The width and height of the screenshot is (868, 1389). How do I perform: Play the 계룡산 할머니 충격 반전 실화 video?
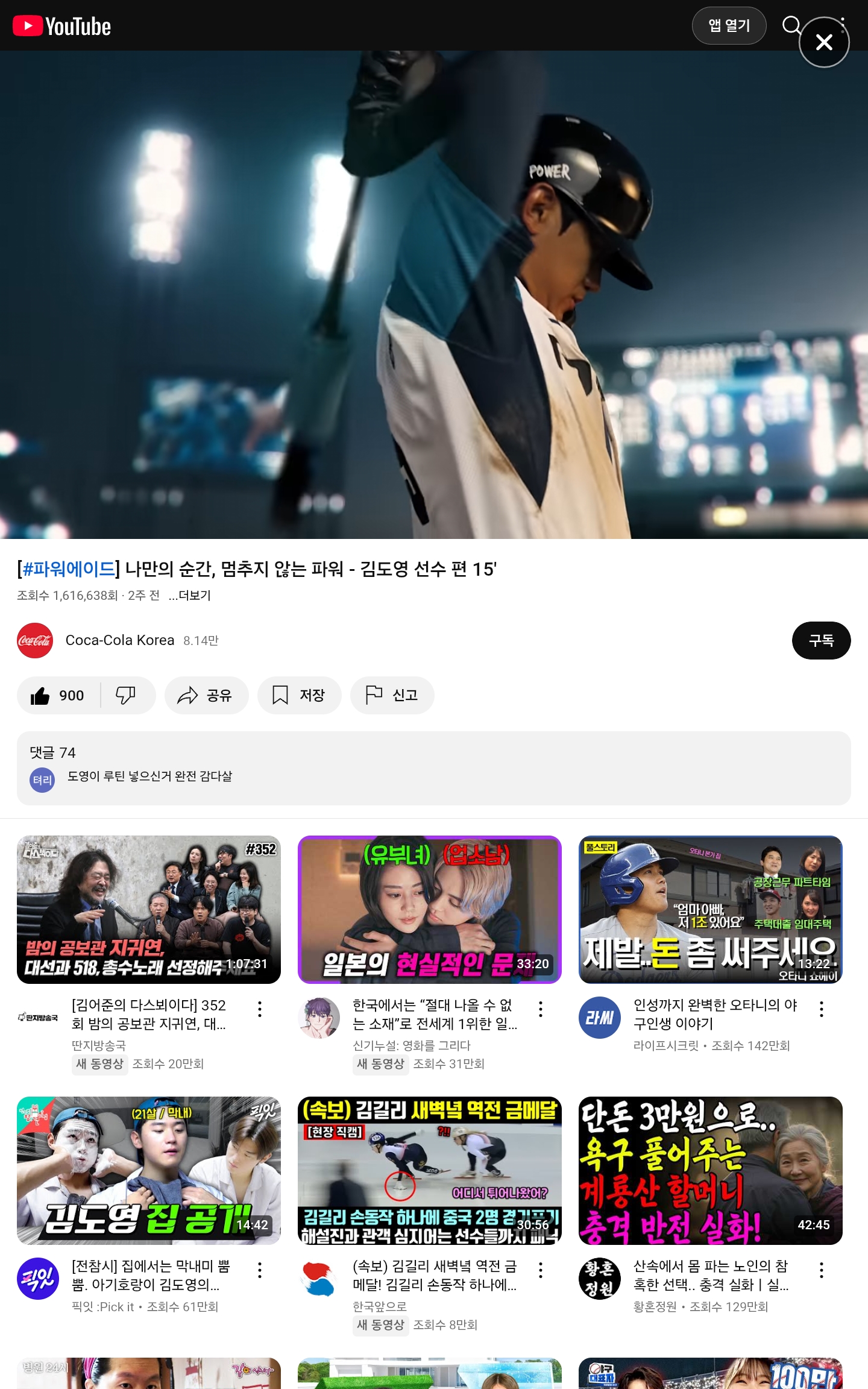pyautogui.click(x=711, y=1171)
